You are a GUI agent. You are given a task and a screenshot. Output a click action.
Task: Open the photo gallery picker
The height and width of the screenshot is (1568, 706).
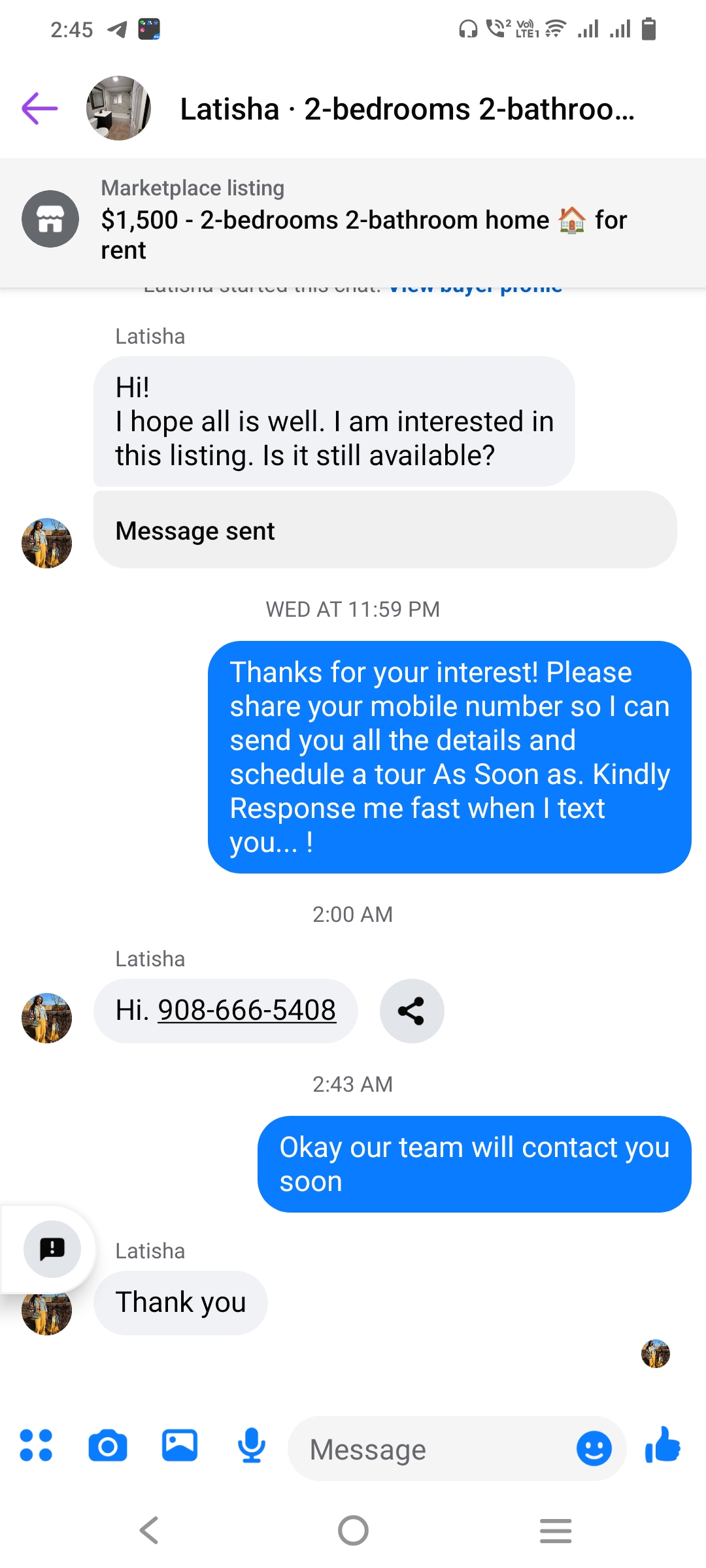pos(180,1446)
